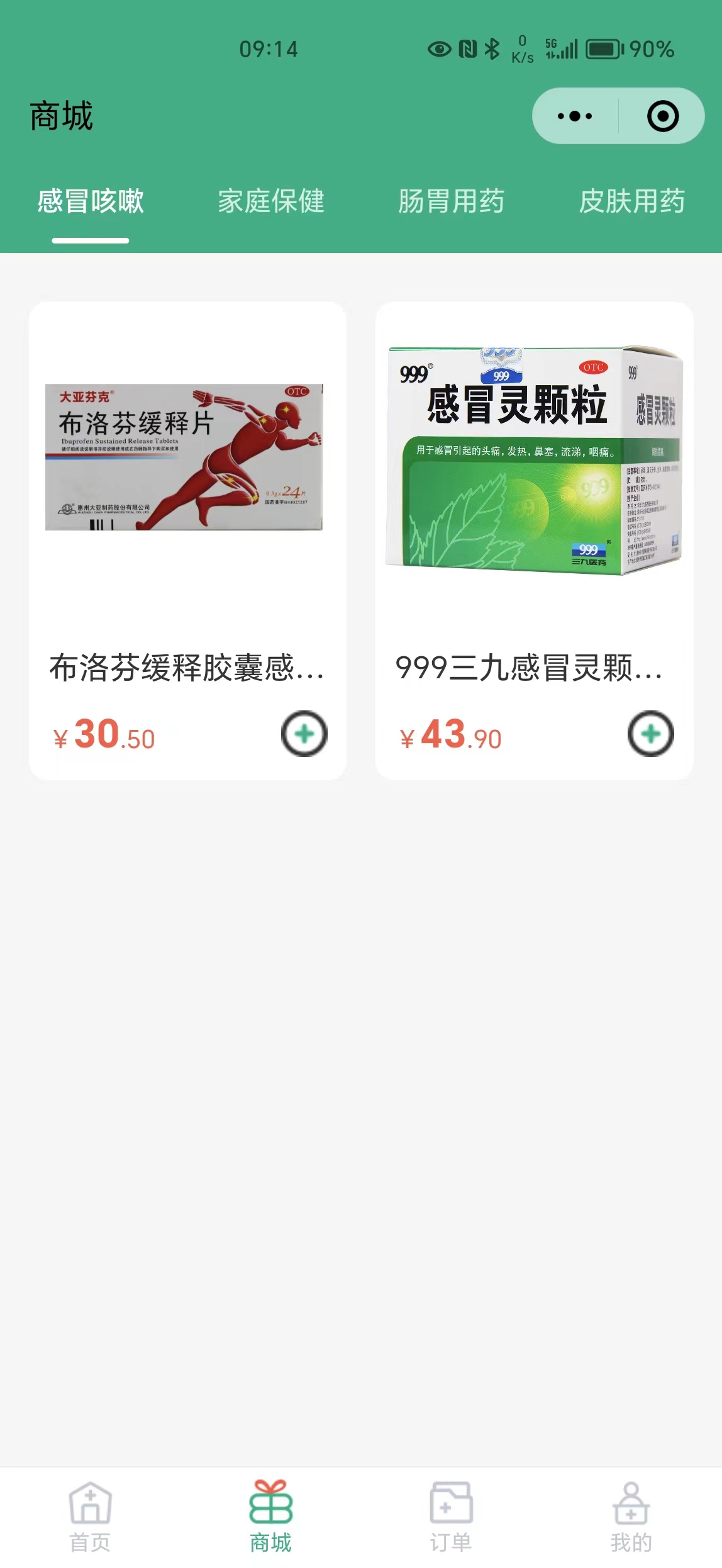Open the 999三九感冒灵颗粒 product card
The image size is (722, 1568).
[x=535, y=540]
